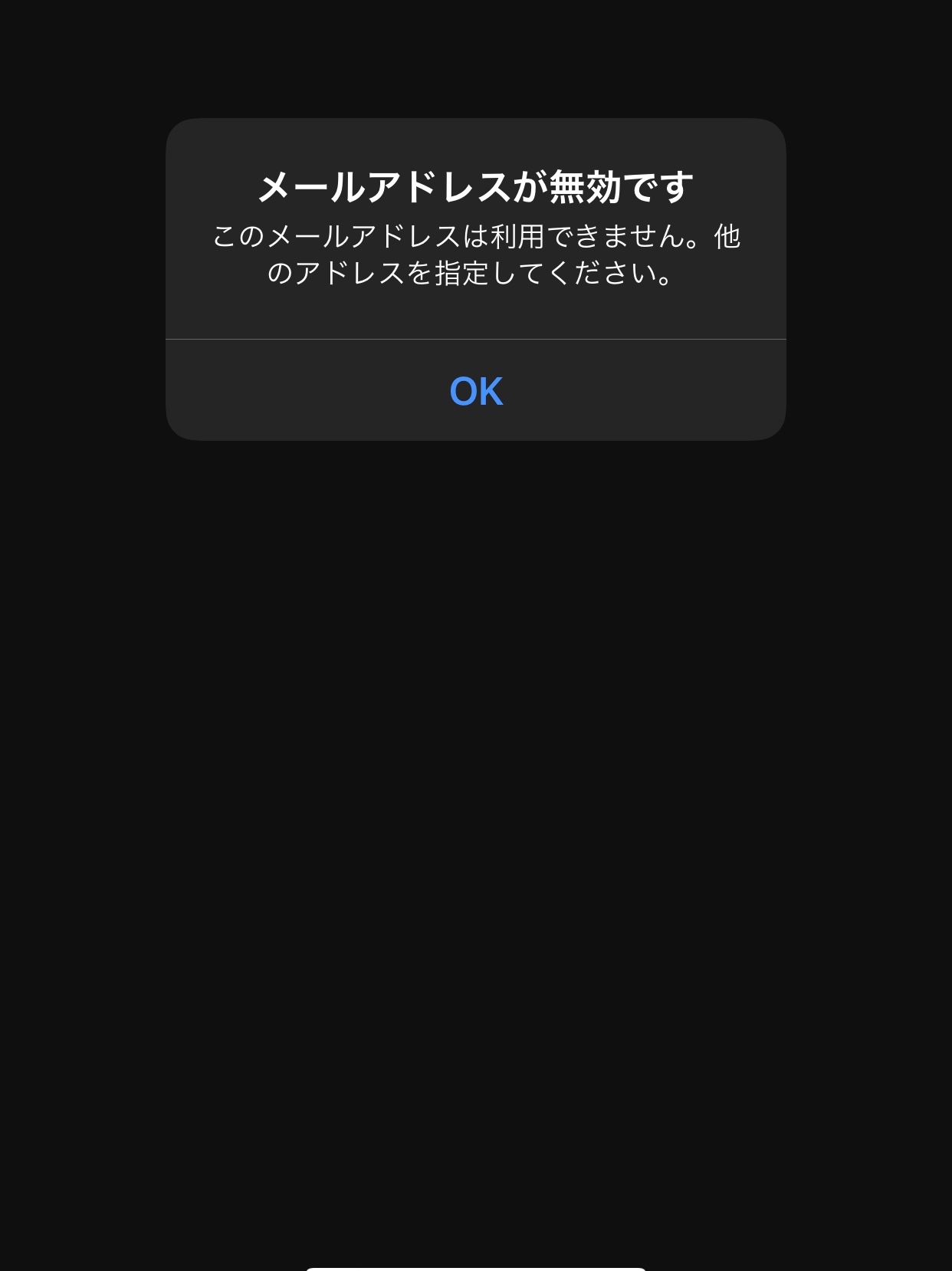This screenshot has width=952, height=1271.
Task: Tap OK to dismiss the invalid email alert
Action: 475,391
